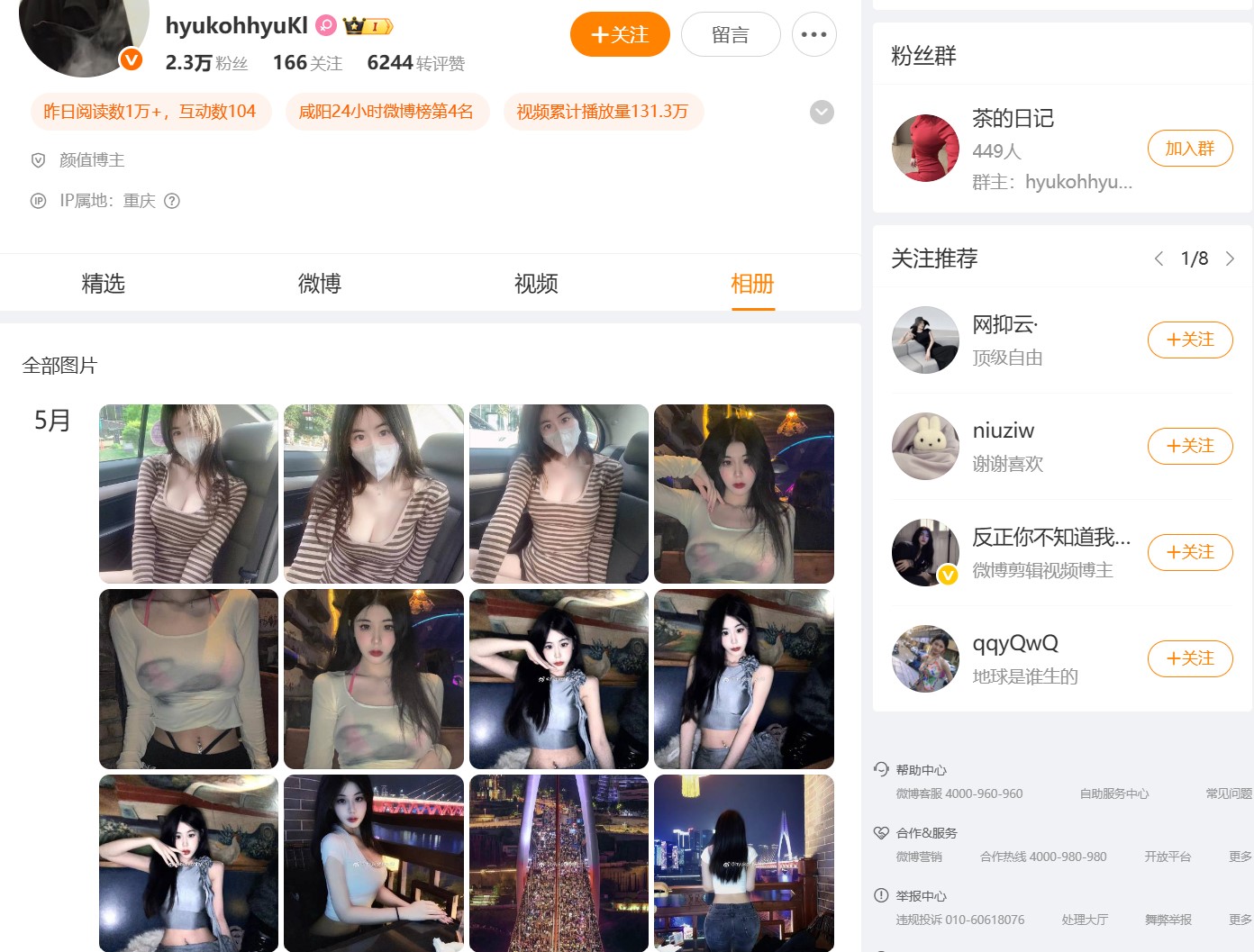Viewport: 1254px width, 952px height.
Task: Select the 相册 album tab
Action: click(x=752, y=284)
